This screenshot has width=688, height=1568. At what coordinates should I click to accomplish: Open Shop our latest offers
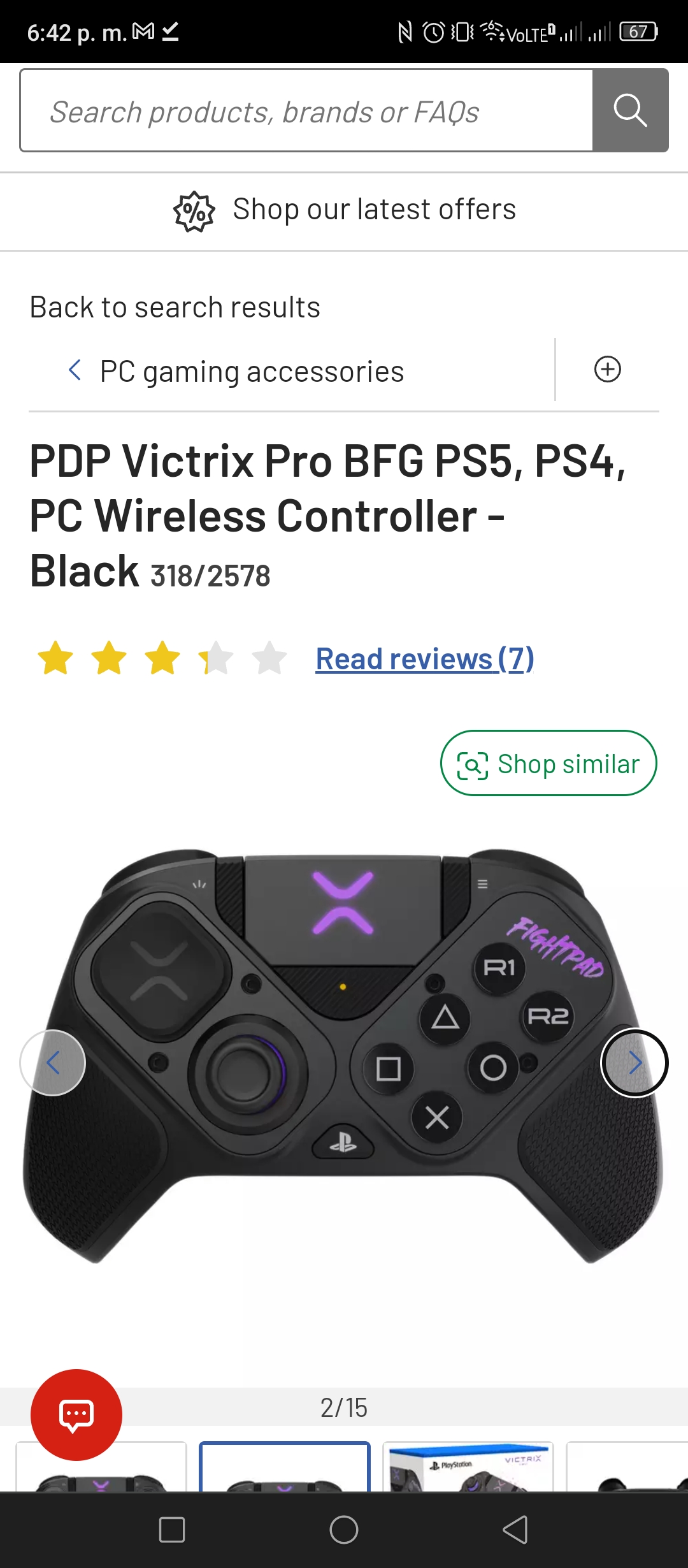click(x=344, y=210)
